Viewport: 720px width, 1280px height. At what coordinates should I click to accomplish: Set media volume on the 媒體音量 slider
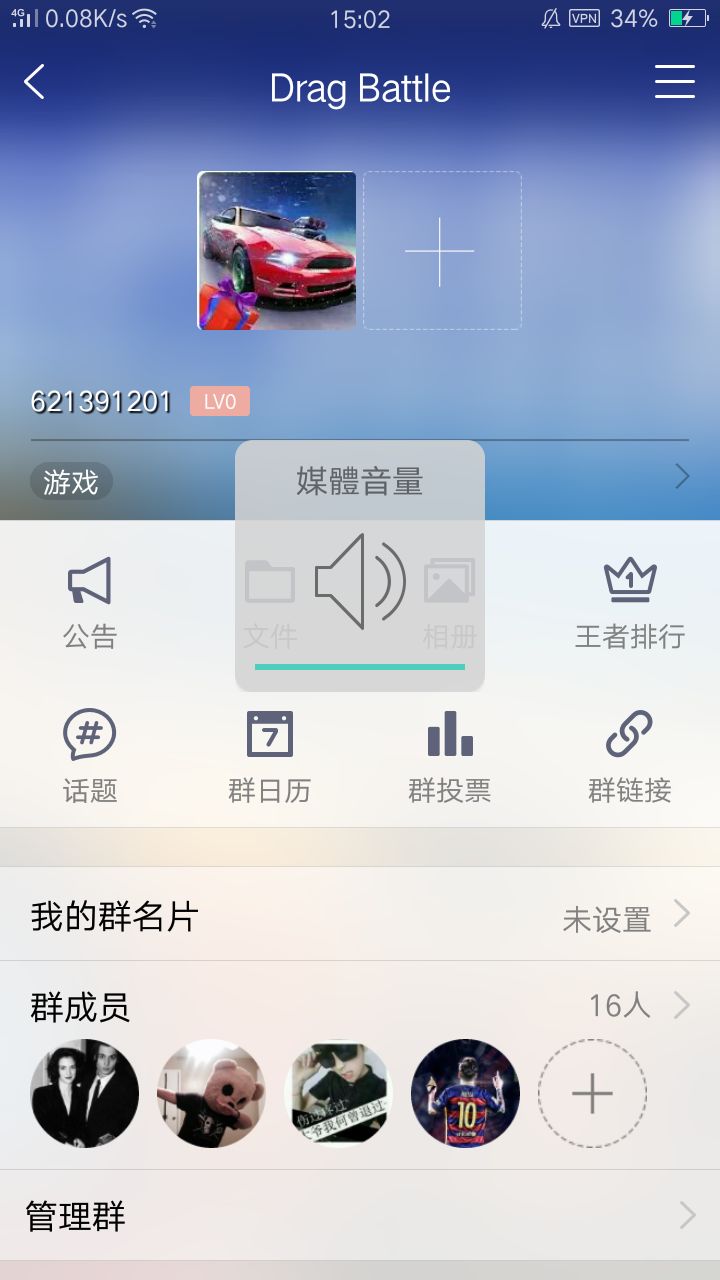360,666
